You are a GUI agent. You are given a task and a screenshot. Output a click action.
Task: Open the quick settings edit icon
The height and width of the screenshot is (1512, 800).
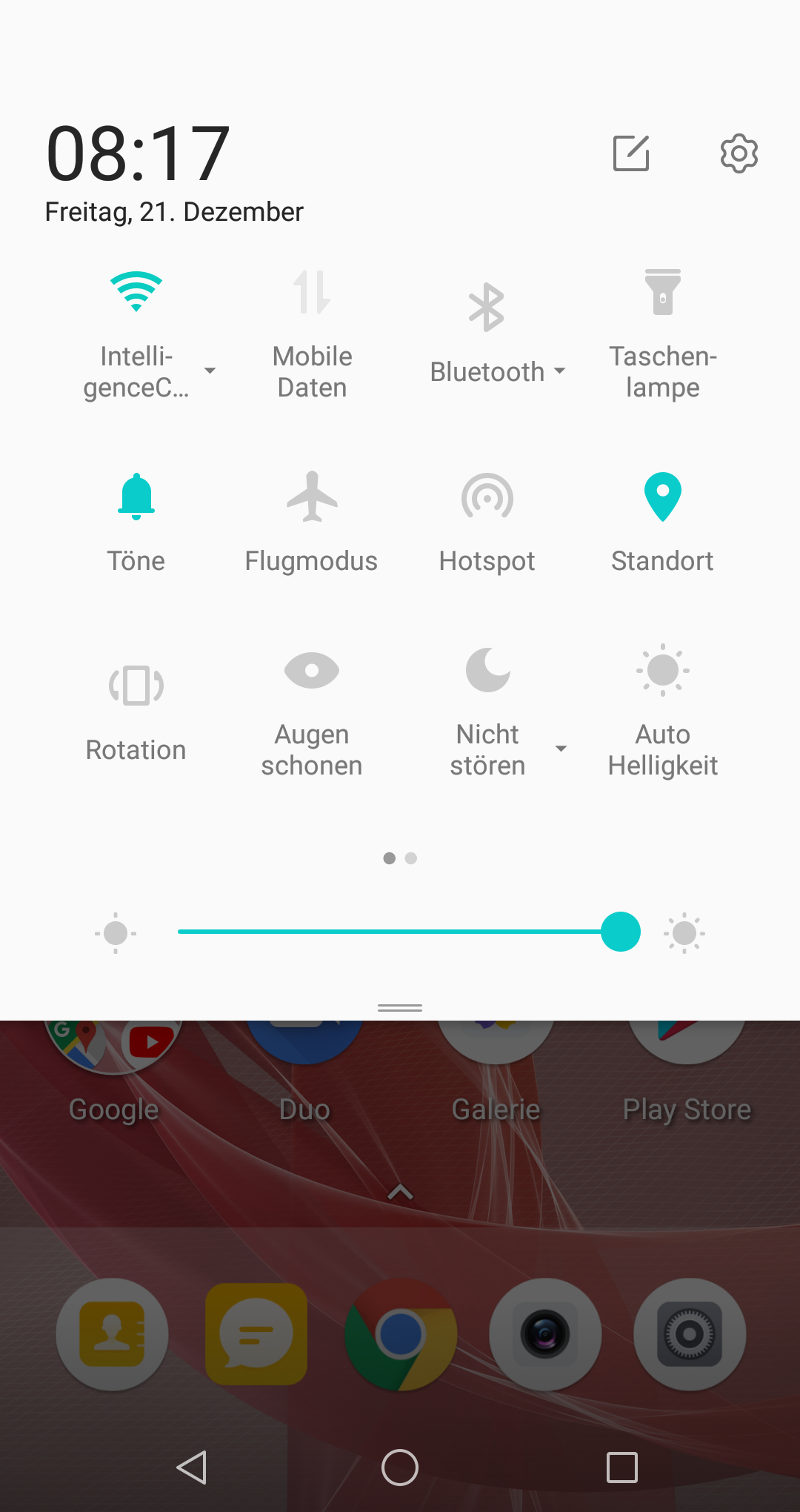point(631,153)
